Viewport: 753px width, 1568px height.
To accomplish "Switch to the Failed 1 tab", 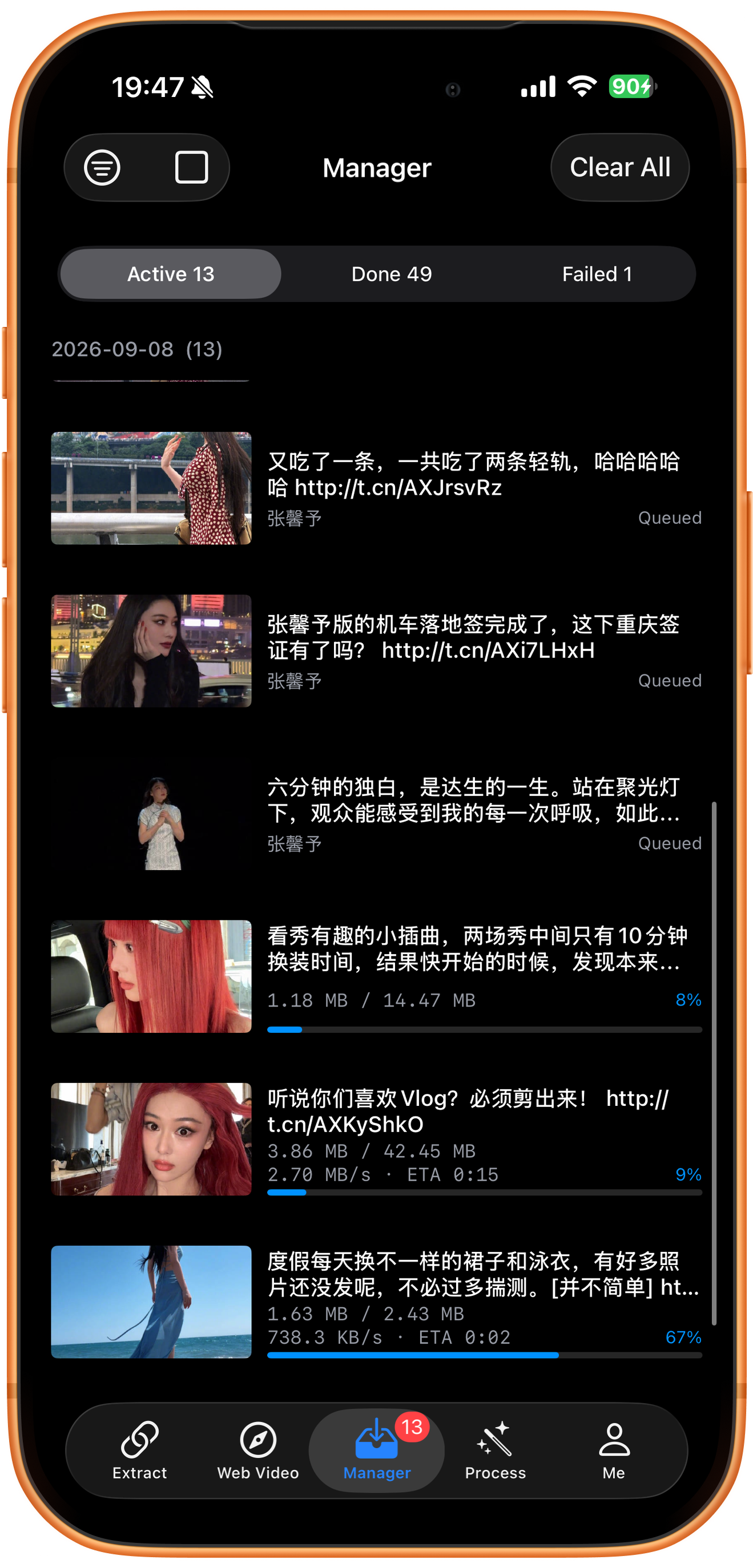I will 597,274.
